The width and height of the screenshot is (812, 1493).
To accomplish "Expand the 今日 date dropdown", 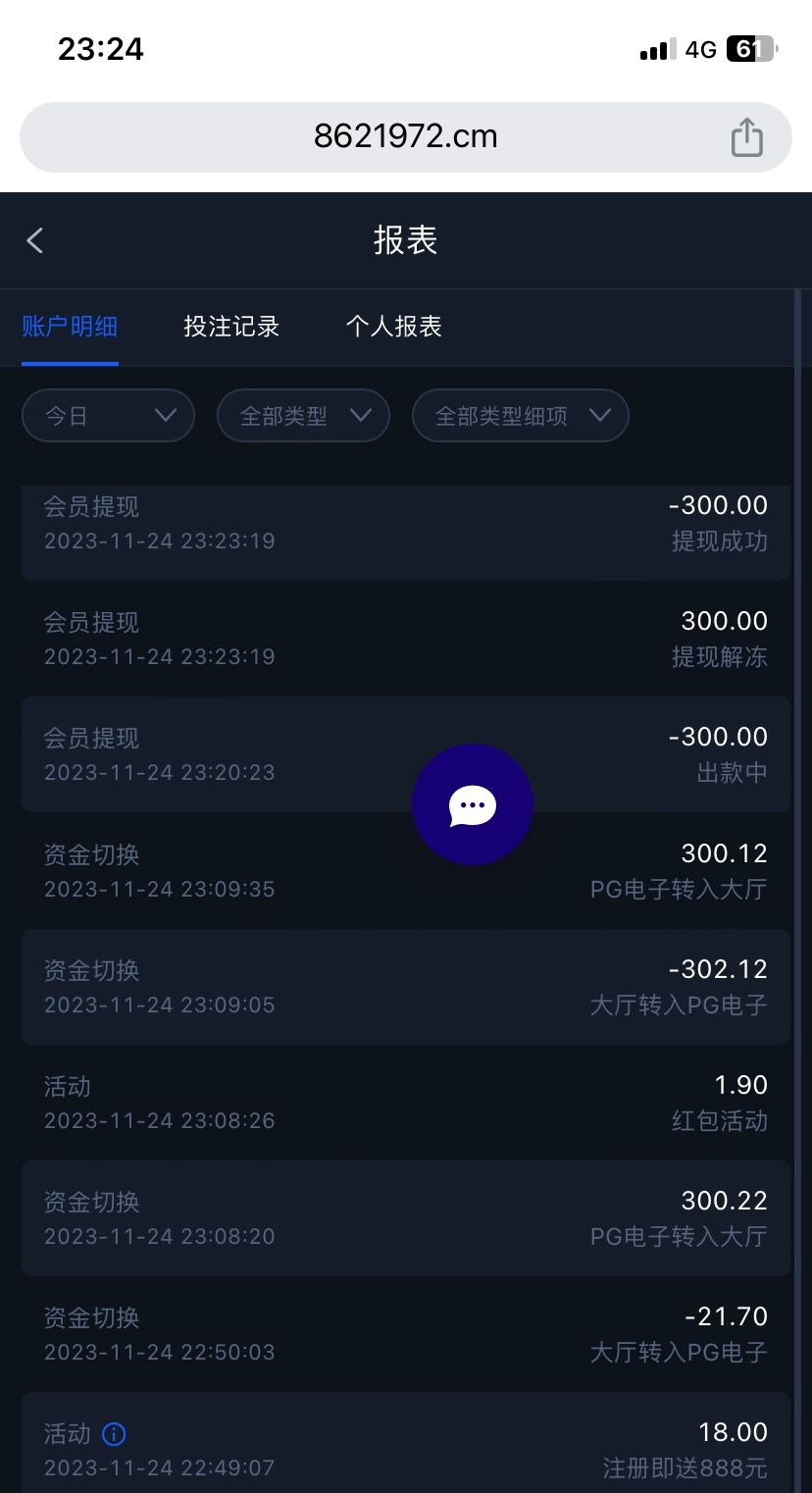I will (108, 416).
